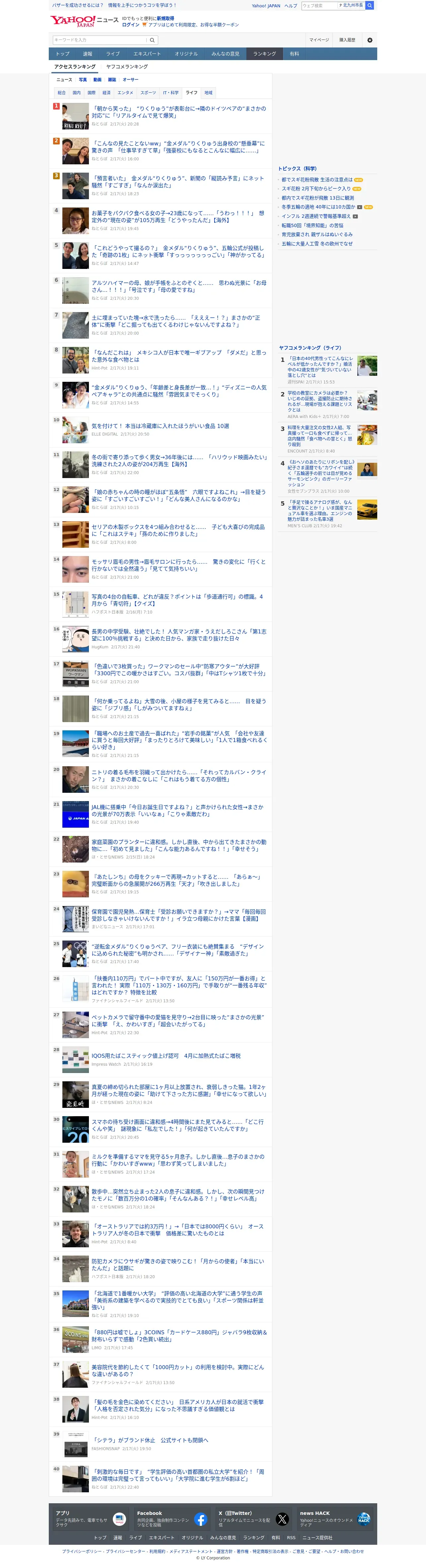Image resolution: width=426 pixels, height=1568 pixels.
Task: Open マイページ link
Action: pyautogui.click(x=319, y=40)
